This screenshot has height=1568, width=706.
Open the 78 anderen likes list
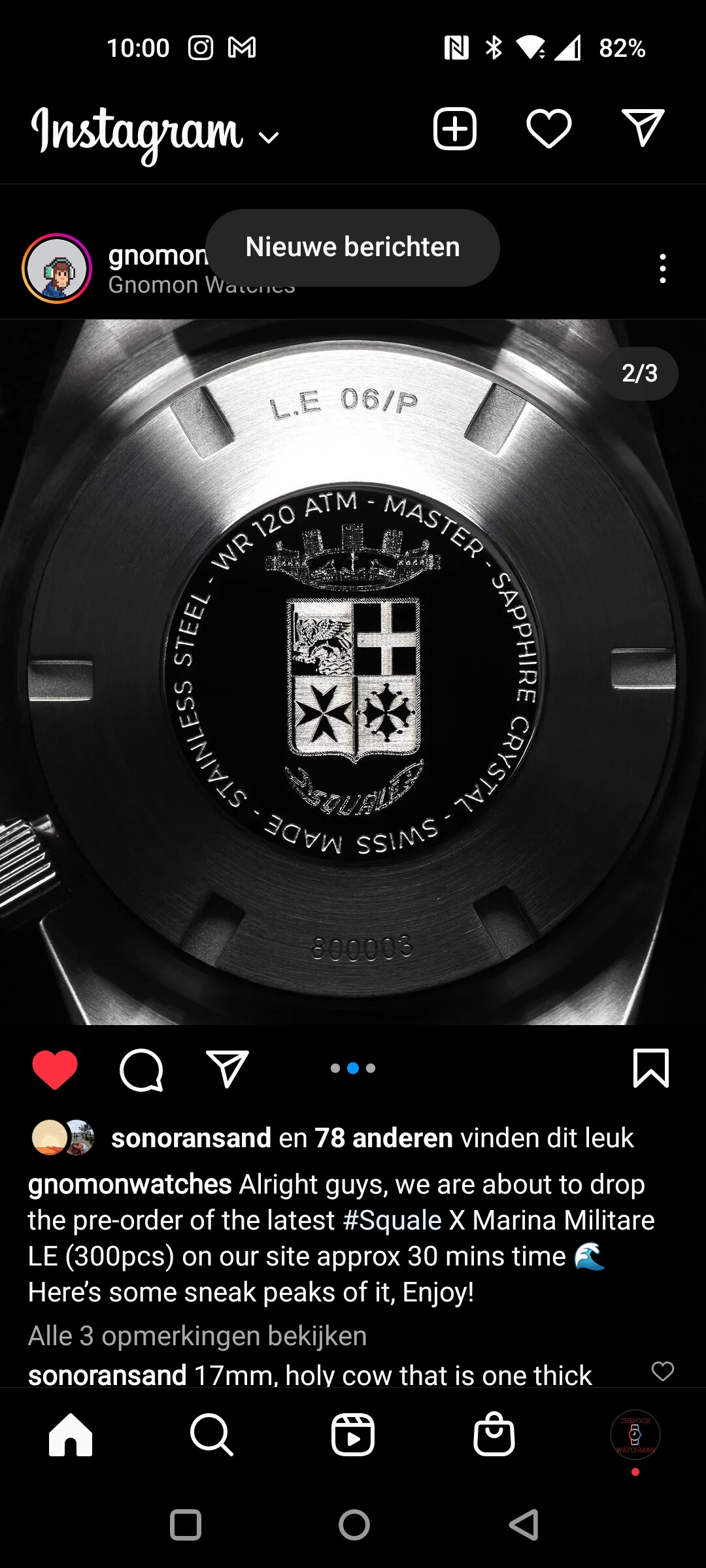[x=384, y=1138]
